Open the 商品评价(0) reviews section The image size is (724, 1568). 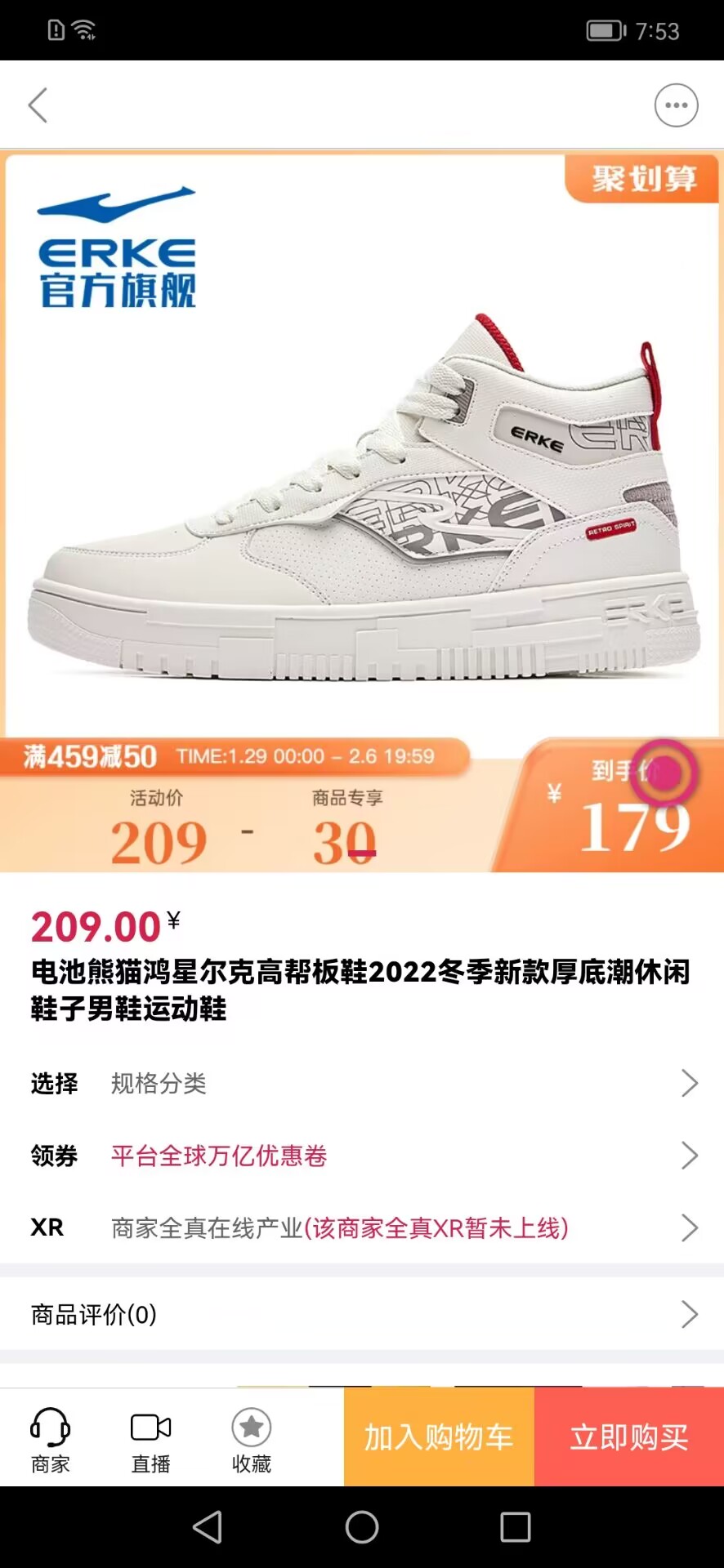tap(362, 1315)
